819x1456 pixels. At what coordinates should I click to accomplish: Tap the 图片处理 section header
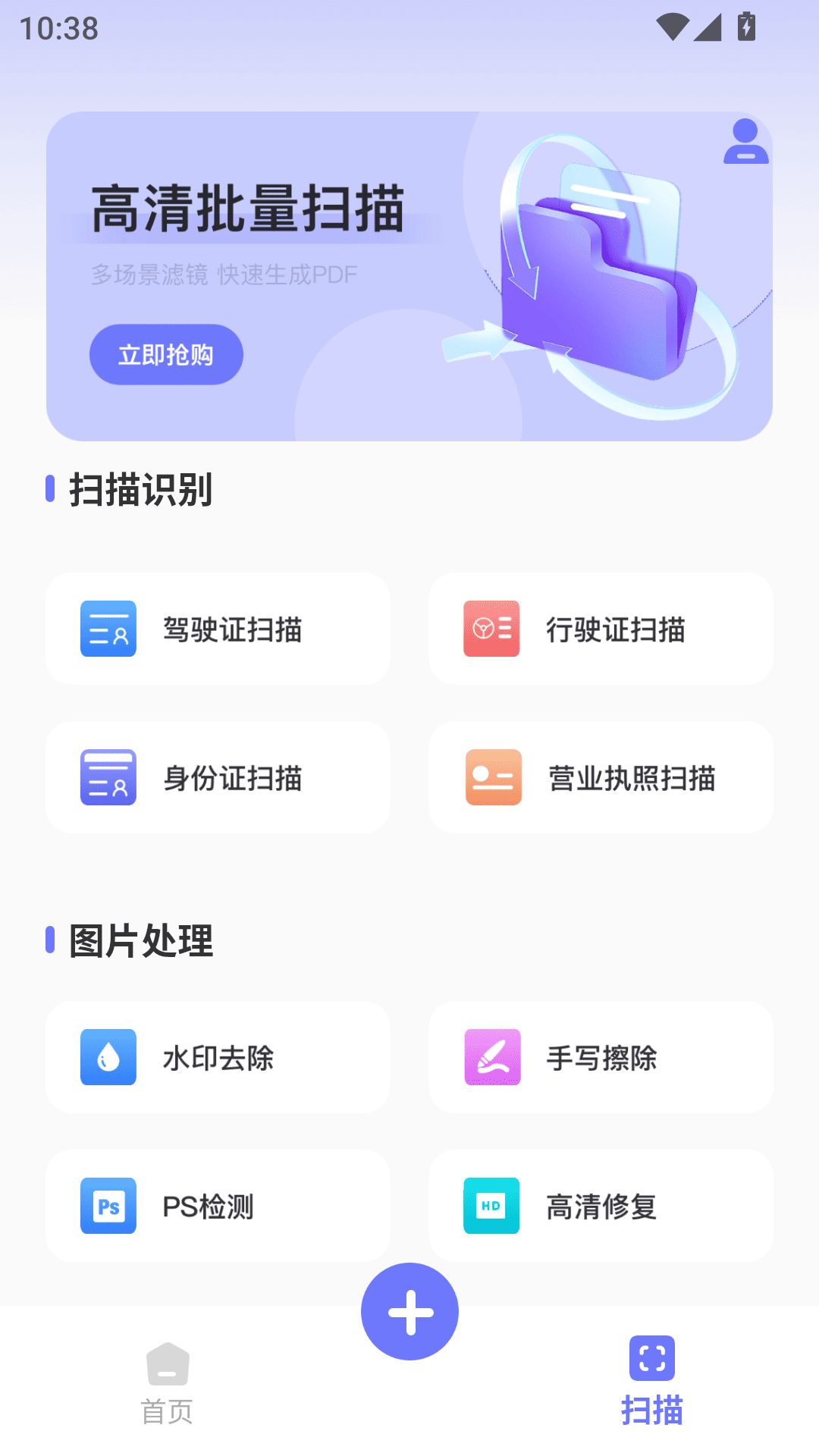(139, 943)
